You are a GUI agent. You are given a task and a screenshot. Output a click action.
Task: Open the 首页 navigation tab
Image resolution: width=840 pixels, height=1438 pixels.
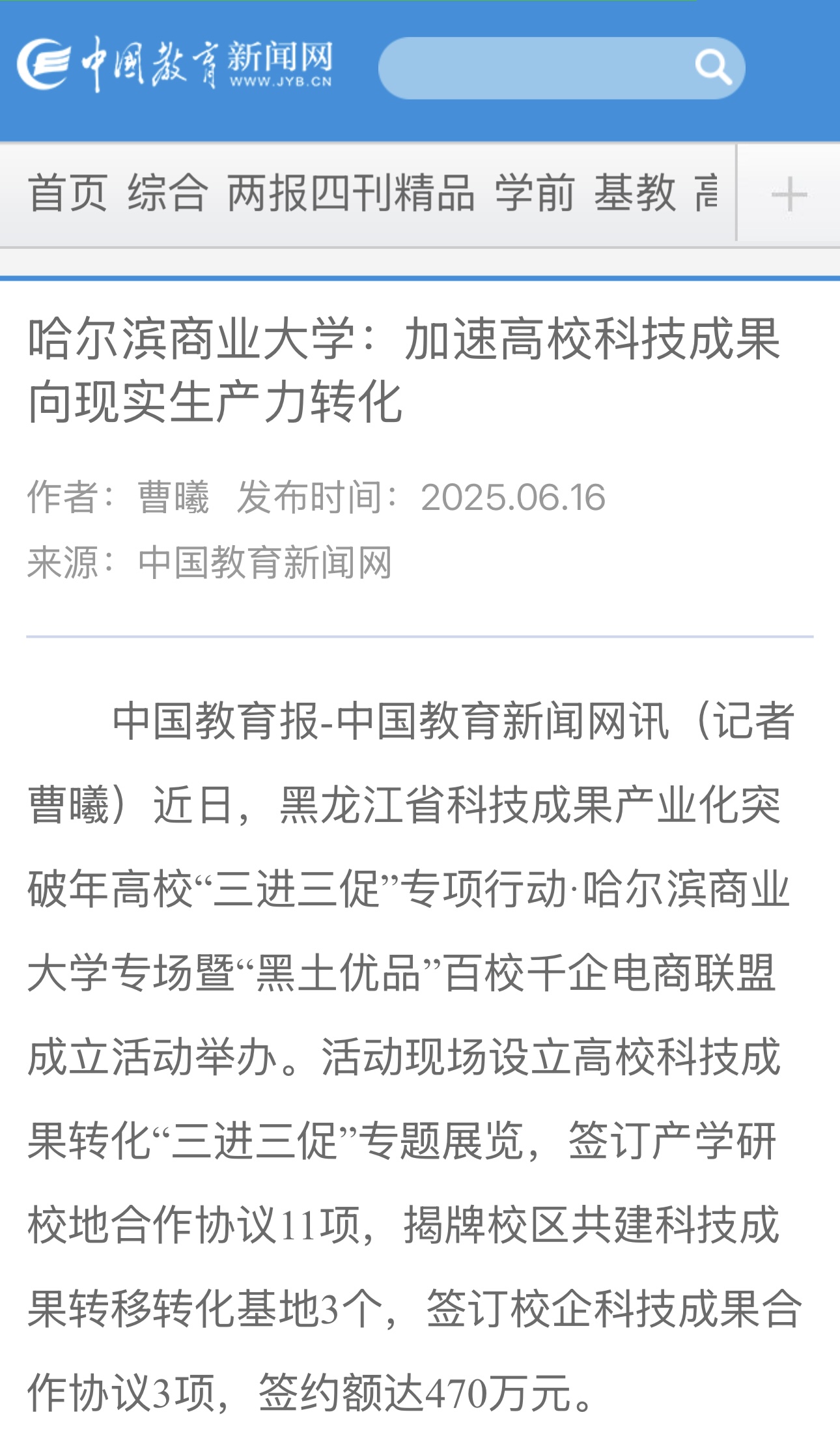click(68, 193)
